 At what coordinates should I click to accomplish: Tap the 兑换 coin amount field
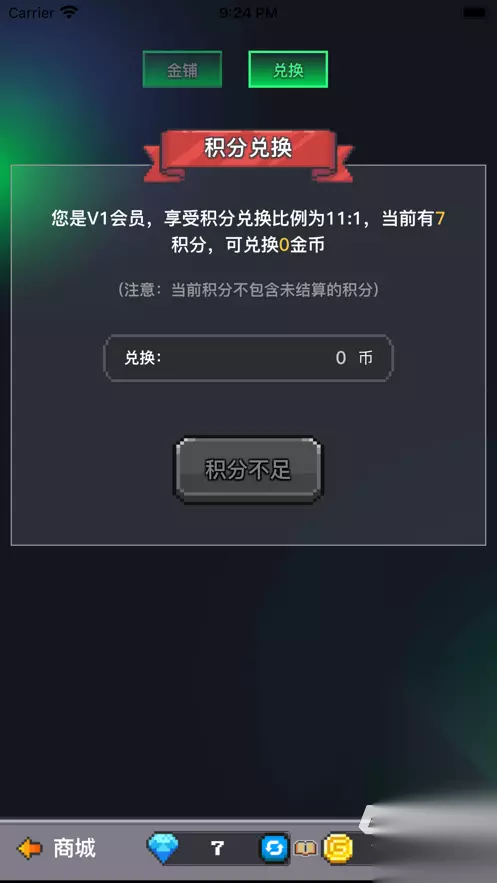pos(248,358)
